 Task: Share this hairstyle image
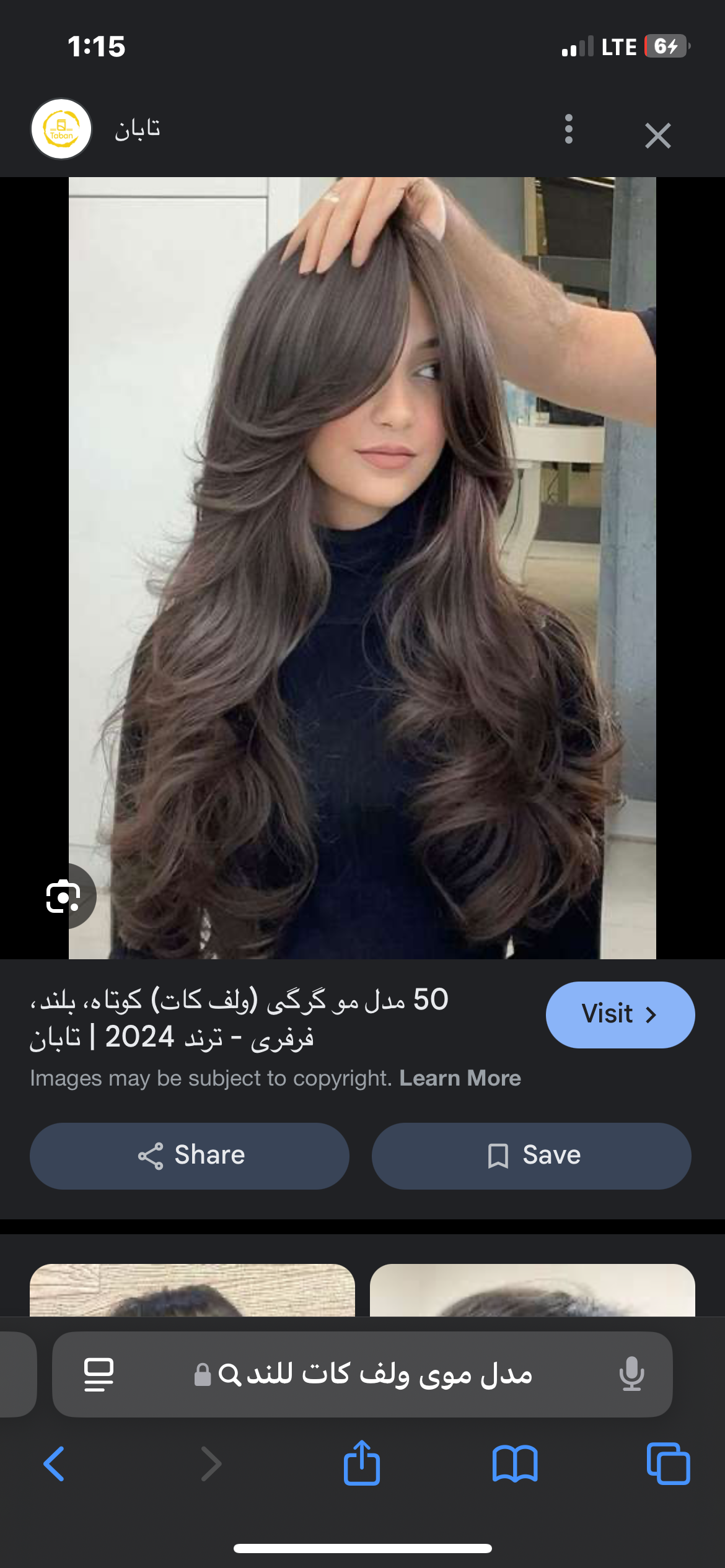coord(190,1156)
